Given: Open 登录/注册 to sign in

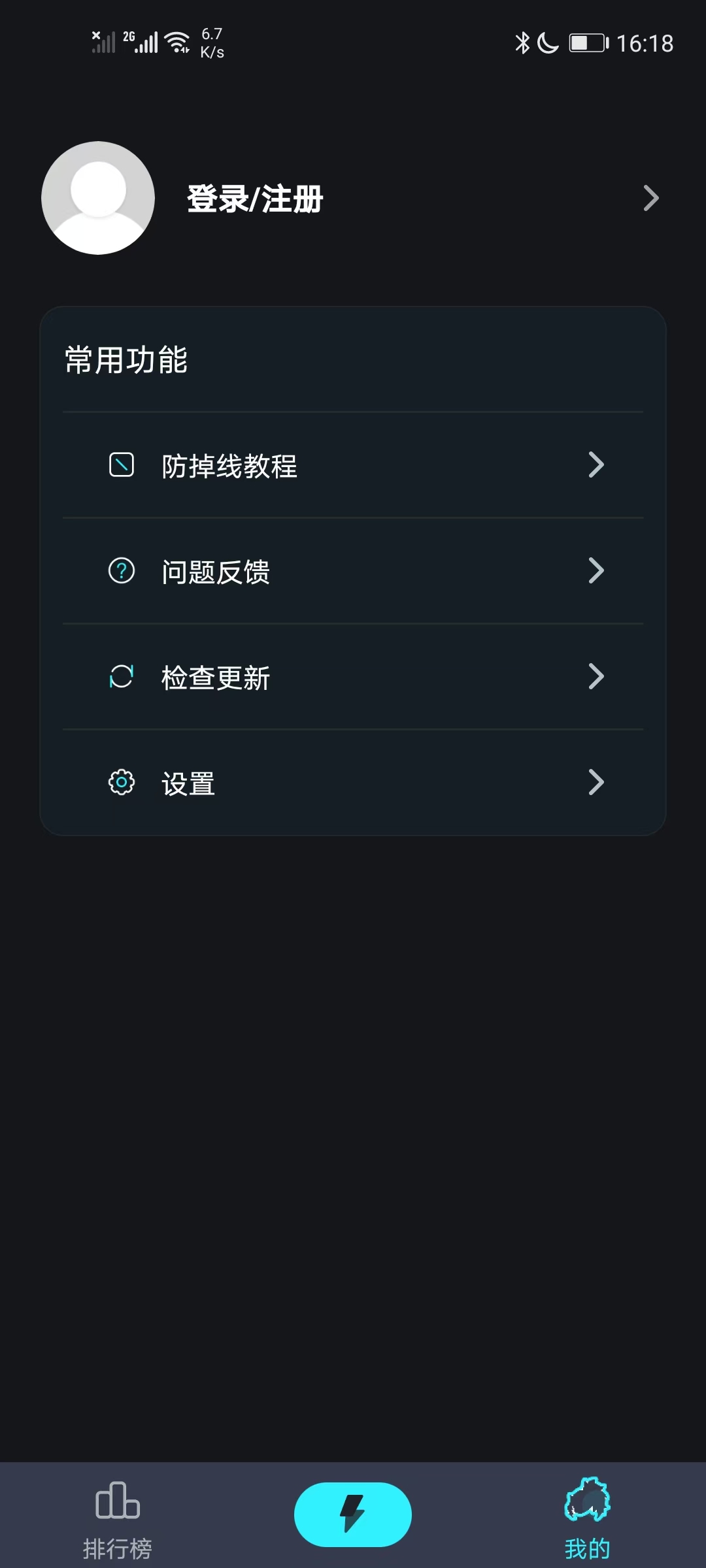Looking at the screenshot, I should [255, 199].
